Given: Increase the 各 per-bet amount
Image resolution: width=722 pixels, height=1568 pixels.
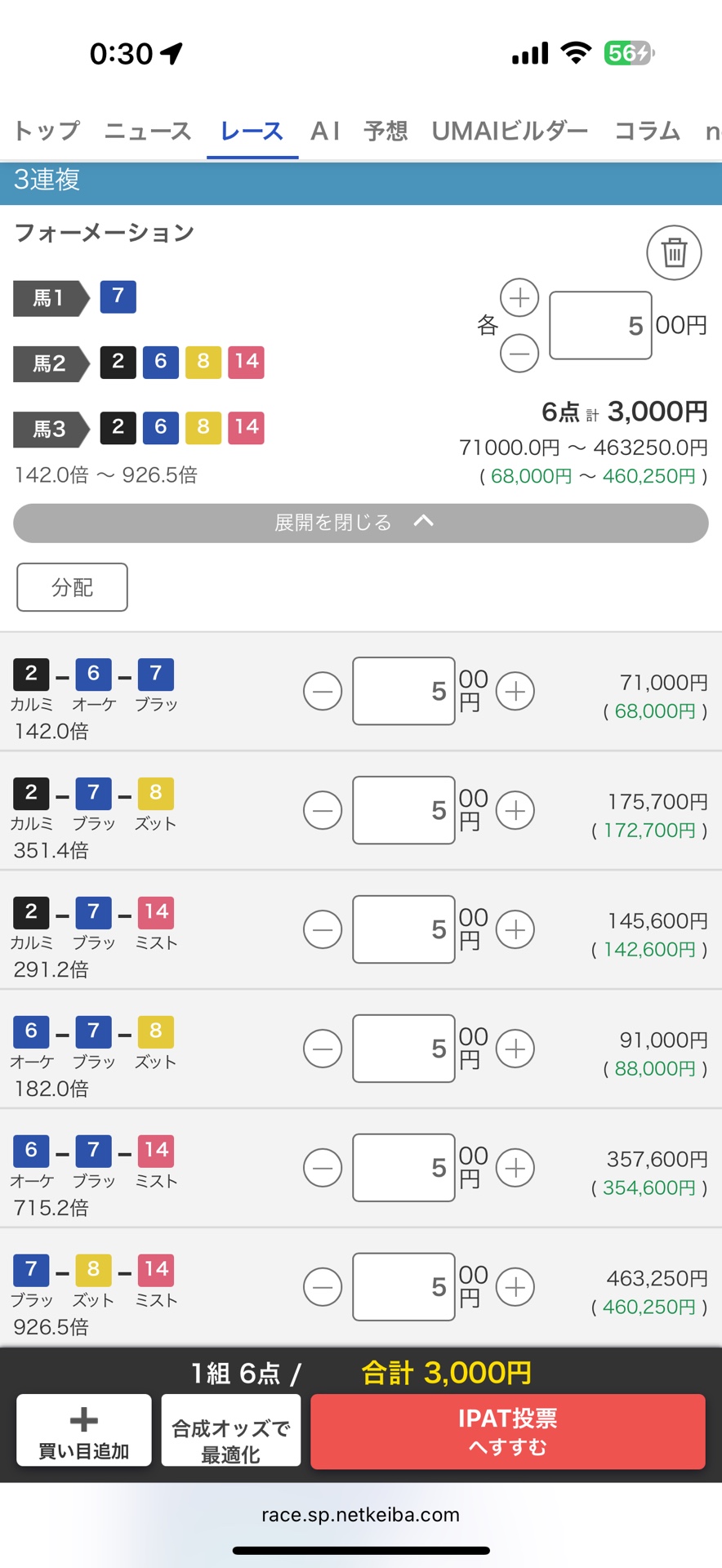Looking at the screenshot, I should 519,297.
